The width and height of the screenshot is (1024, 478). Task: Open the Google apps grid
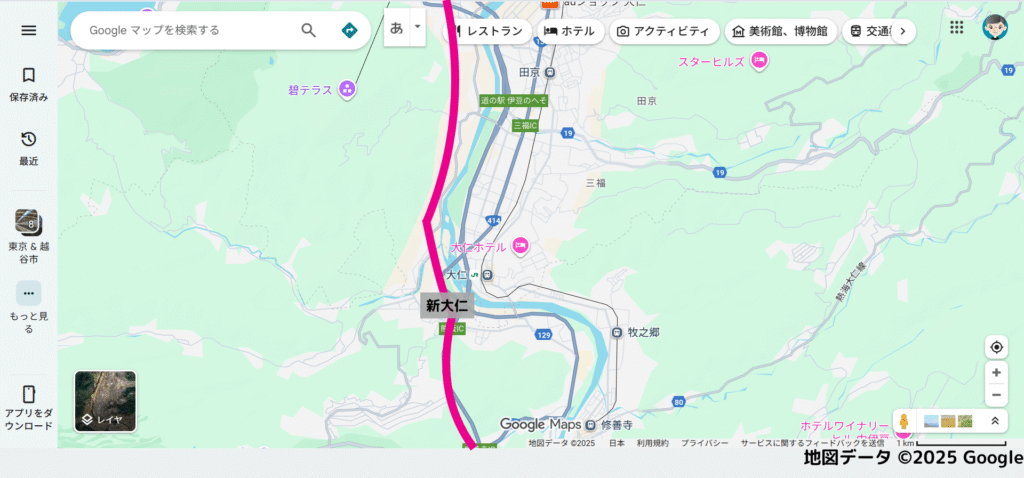(957, 28)
